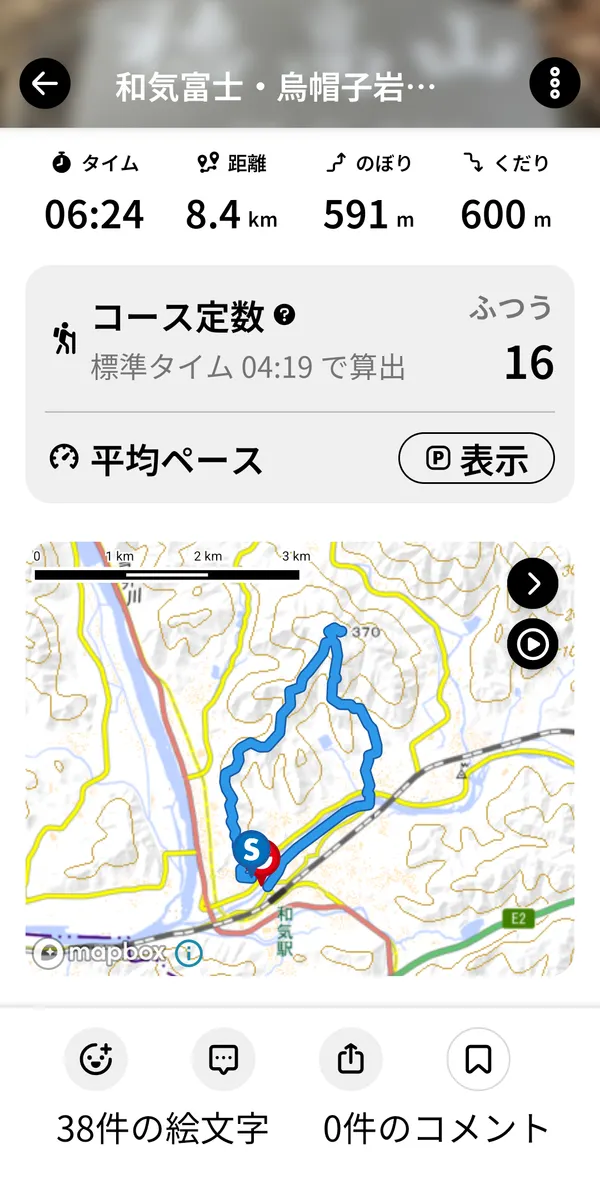Screen dimensions: 600x1200
Task: Bookmark this activity
Action: [478, 1058]
